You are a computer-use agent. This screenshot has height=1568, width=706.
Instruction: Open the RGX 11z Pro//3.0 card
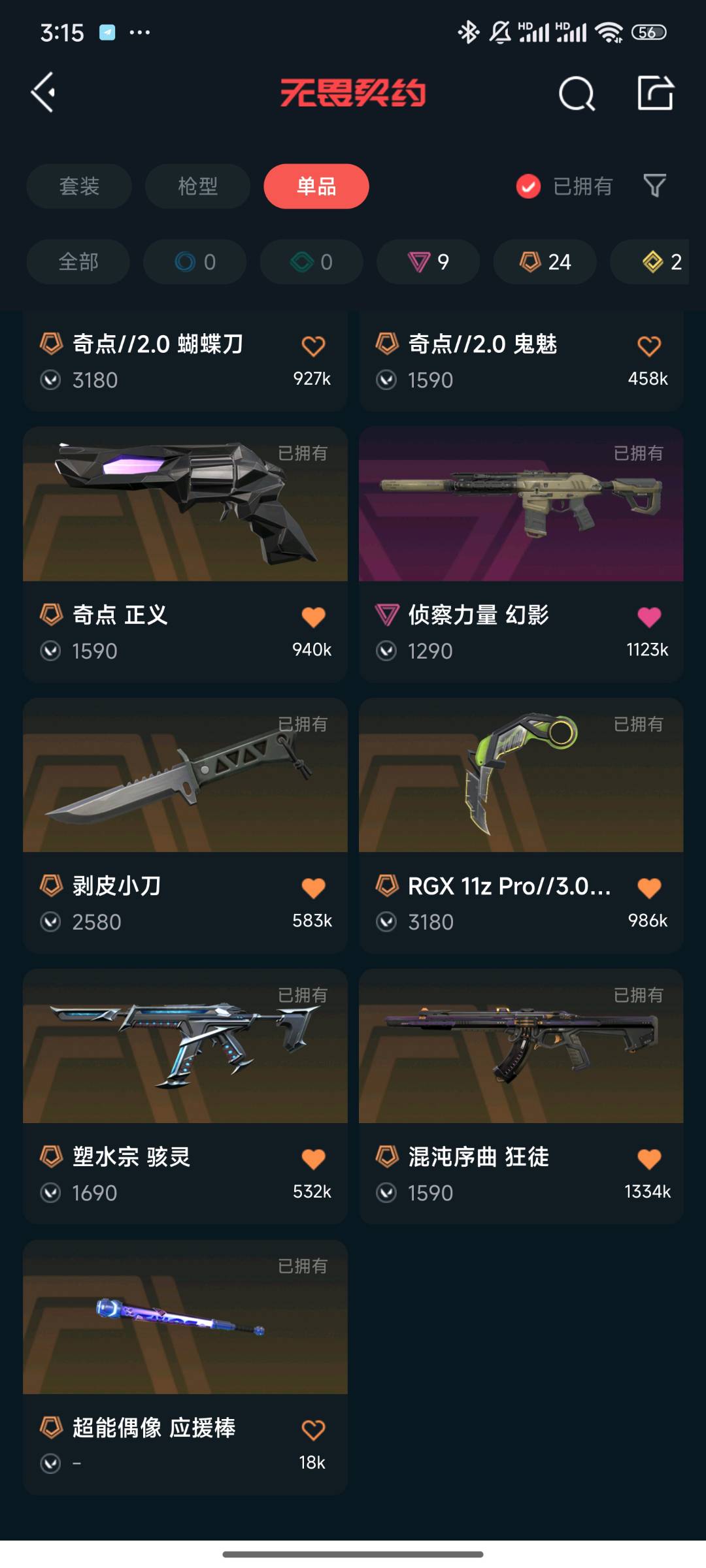tap(521, 826)
